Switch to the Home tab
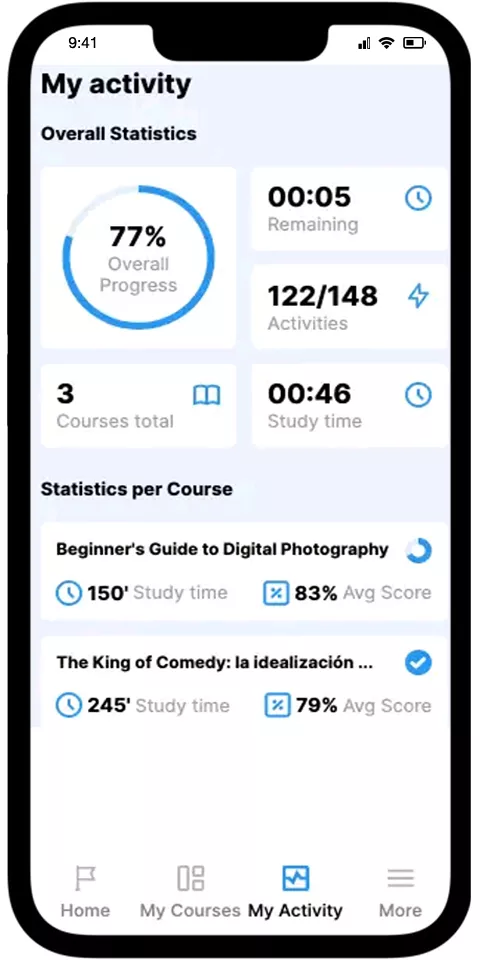Image resolution: width=480 pixels, height=960 pixels. [85, 891]
